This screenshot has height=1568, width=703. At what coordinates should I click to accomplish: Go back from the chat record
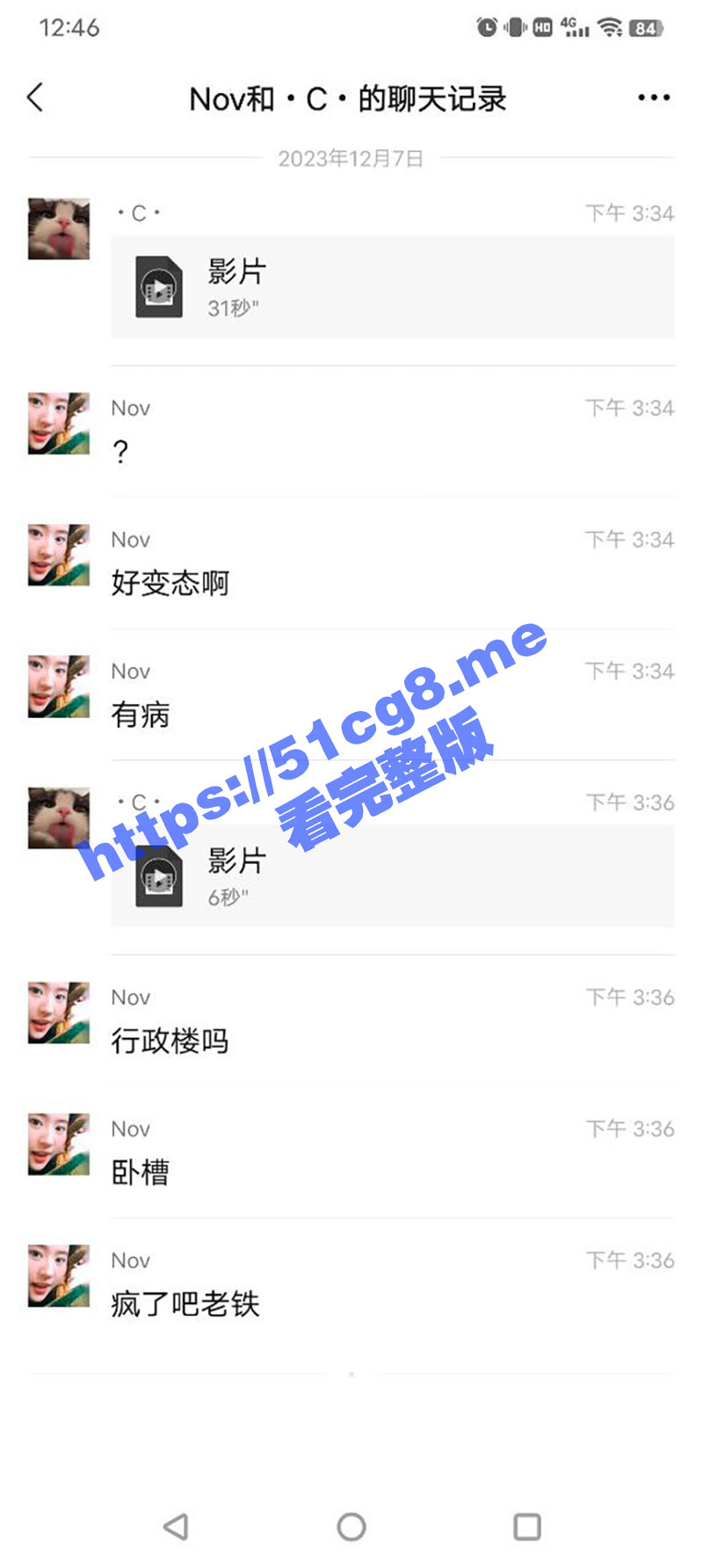click(x=36, y=98)
